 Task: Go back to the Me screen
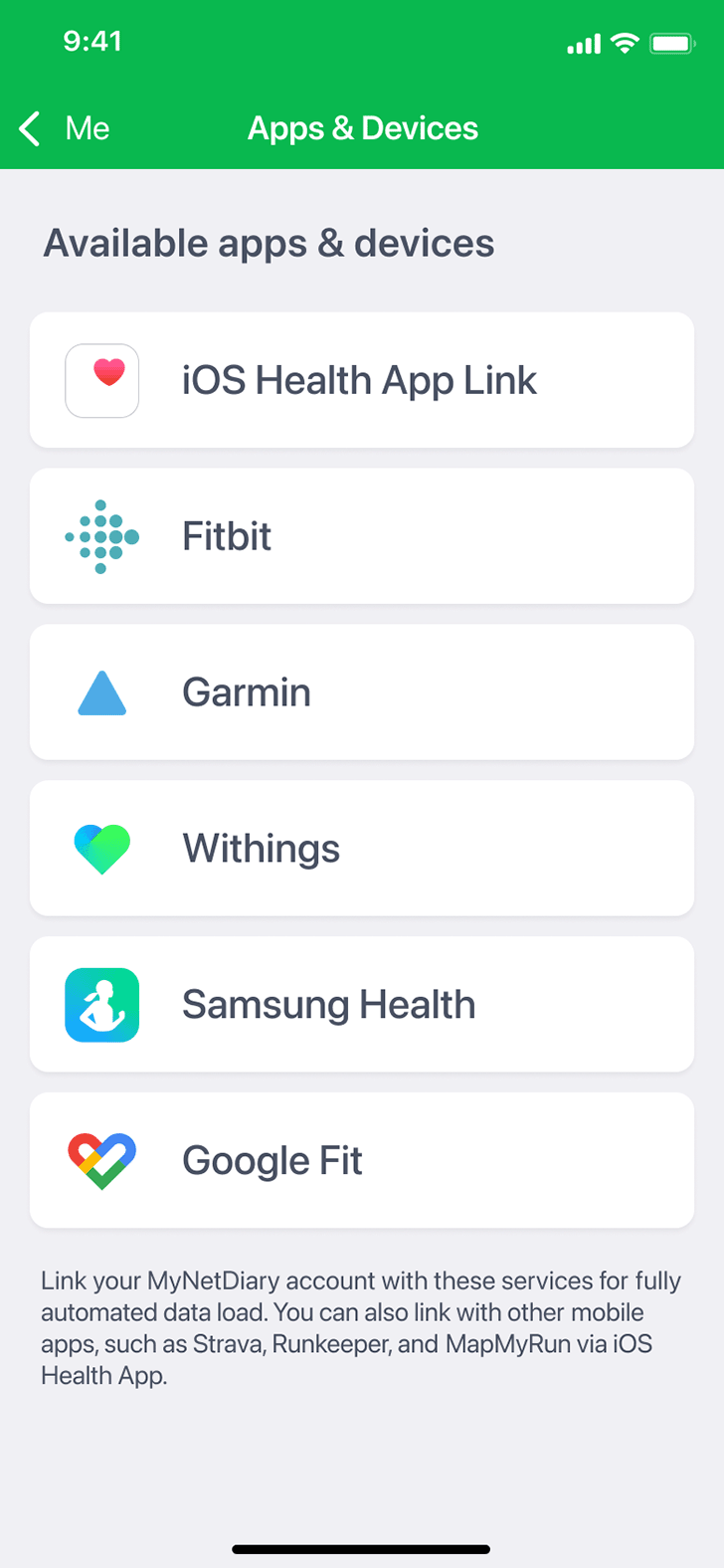coord(64,128)
